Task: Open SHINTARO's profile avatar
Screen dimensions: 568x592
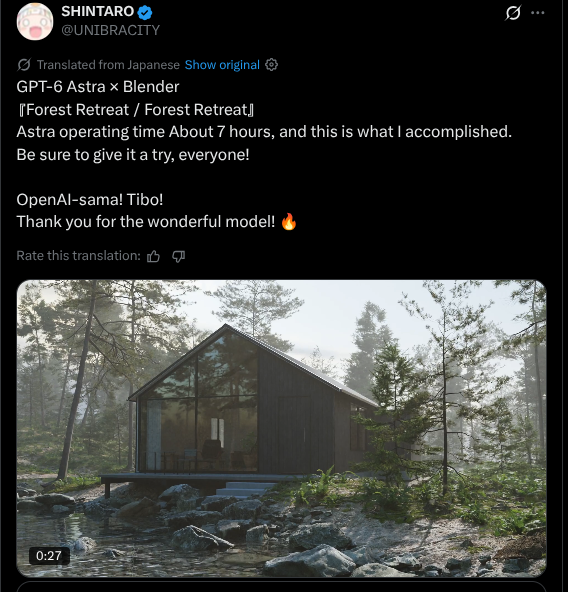Action: pos(35,22)
